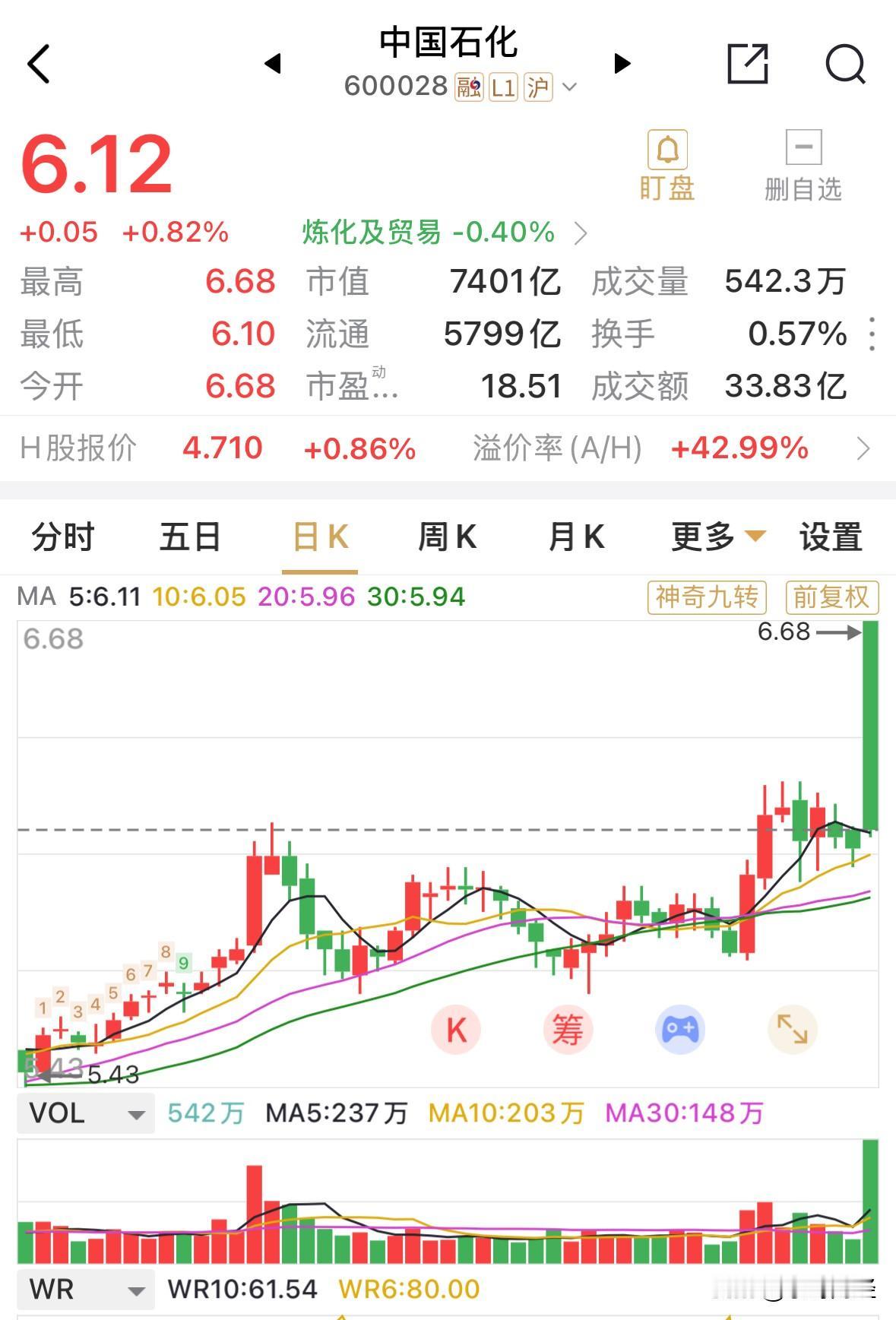
Task: Enable 盯盘 price alert bell
Action: [x=666, y=160]
